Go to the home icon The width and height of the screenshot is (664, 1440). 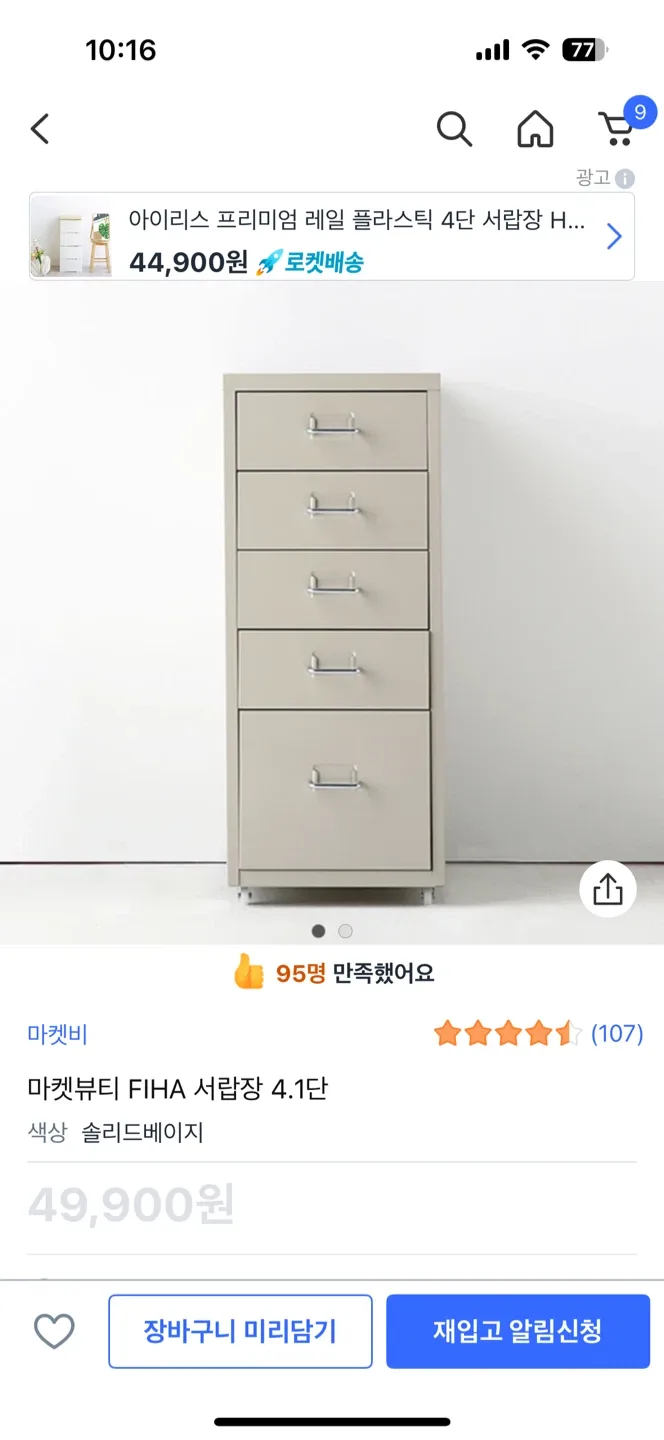pos(535,129)
